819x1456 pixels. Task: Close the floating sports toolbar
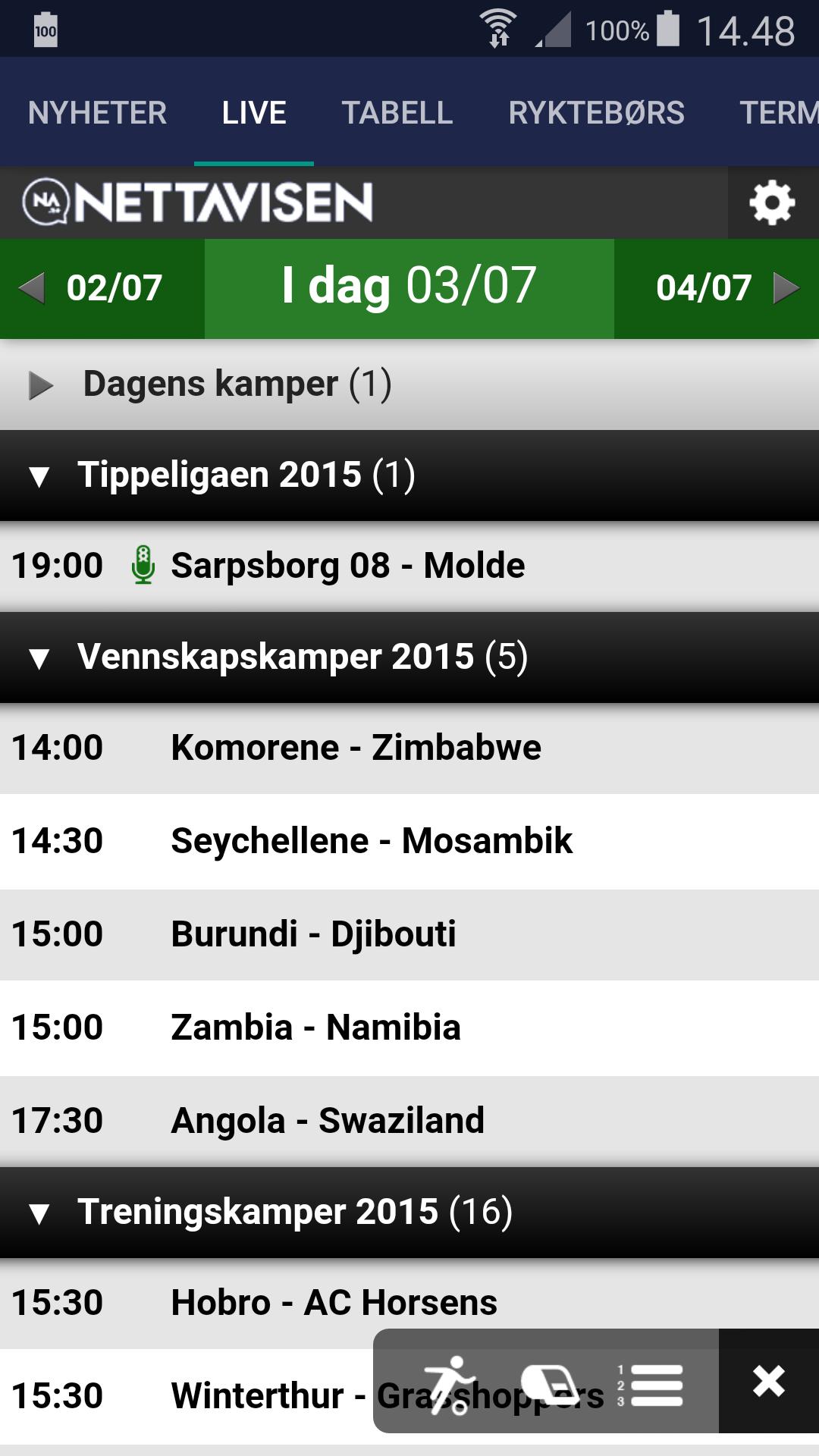tap(768, 1380)
